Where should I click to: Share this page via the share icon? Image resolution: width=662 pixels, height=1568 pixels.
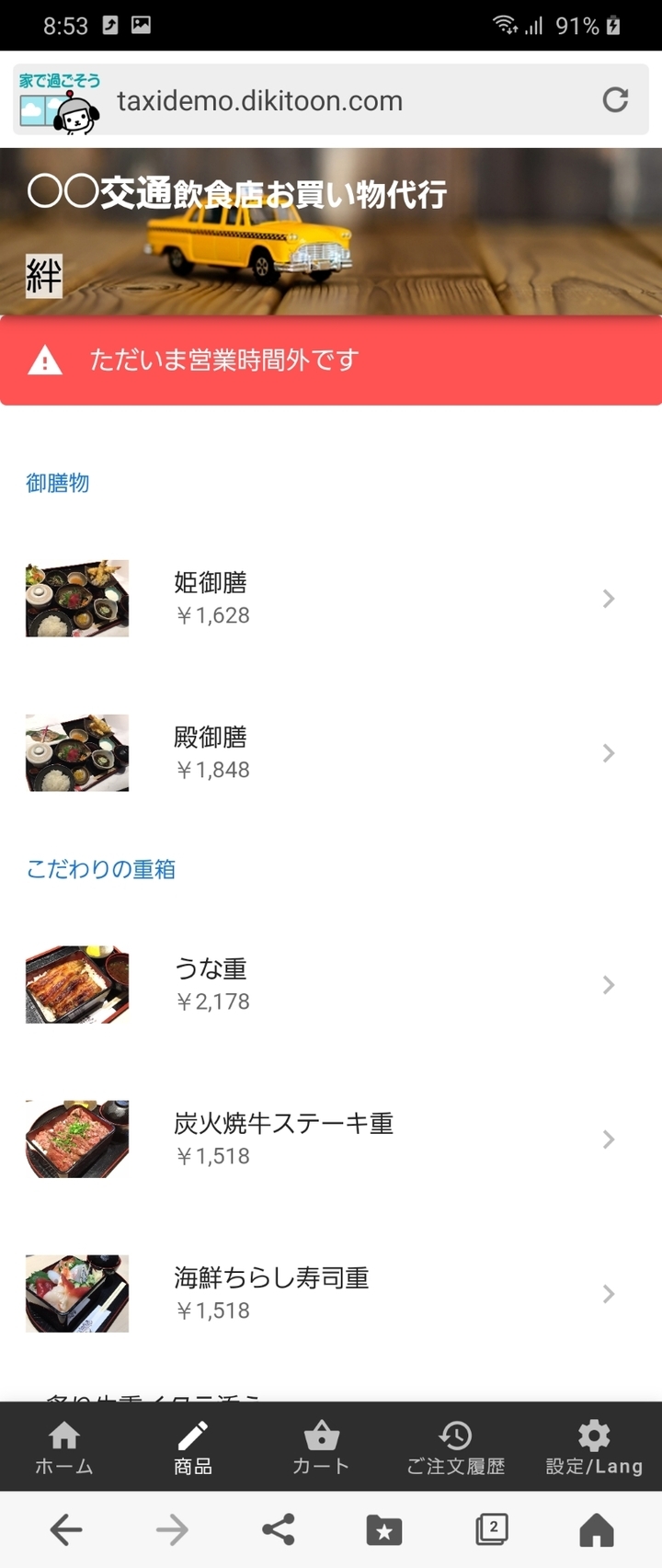(278, 1530)
